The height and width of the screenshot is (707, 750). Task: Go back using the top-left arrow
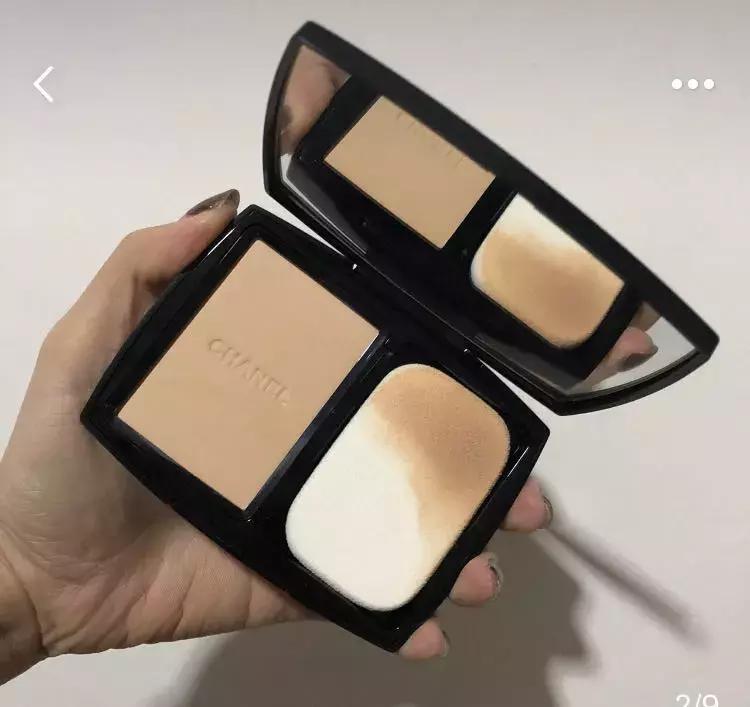pos(43,84)
